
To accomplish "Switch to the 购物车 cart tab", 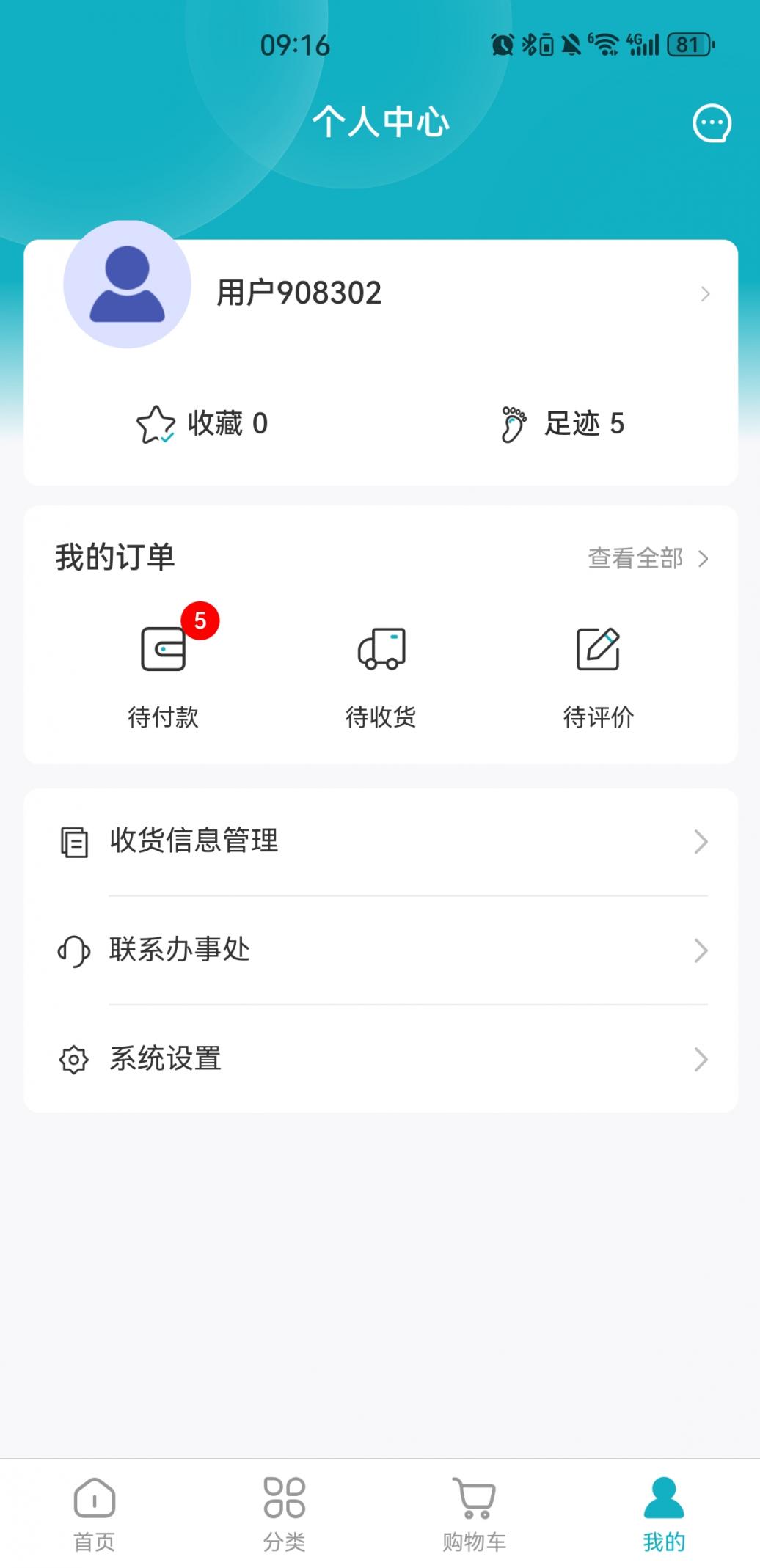I will click(x=475, y=1514).
